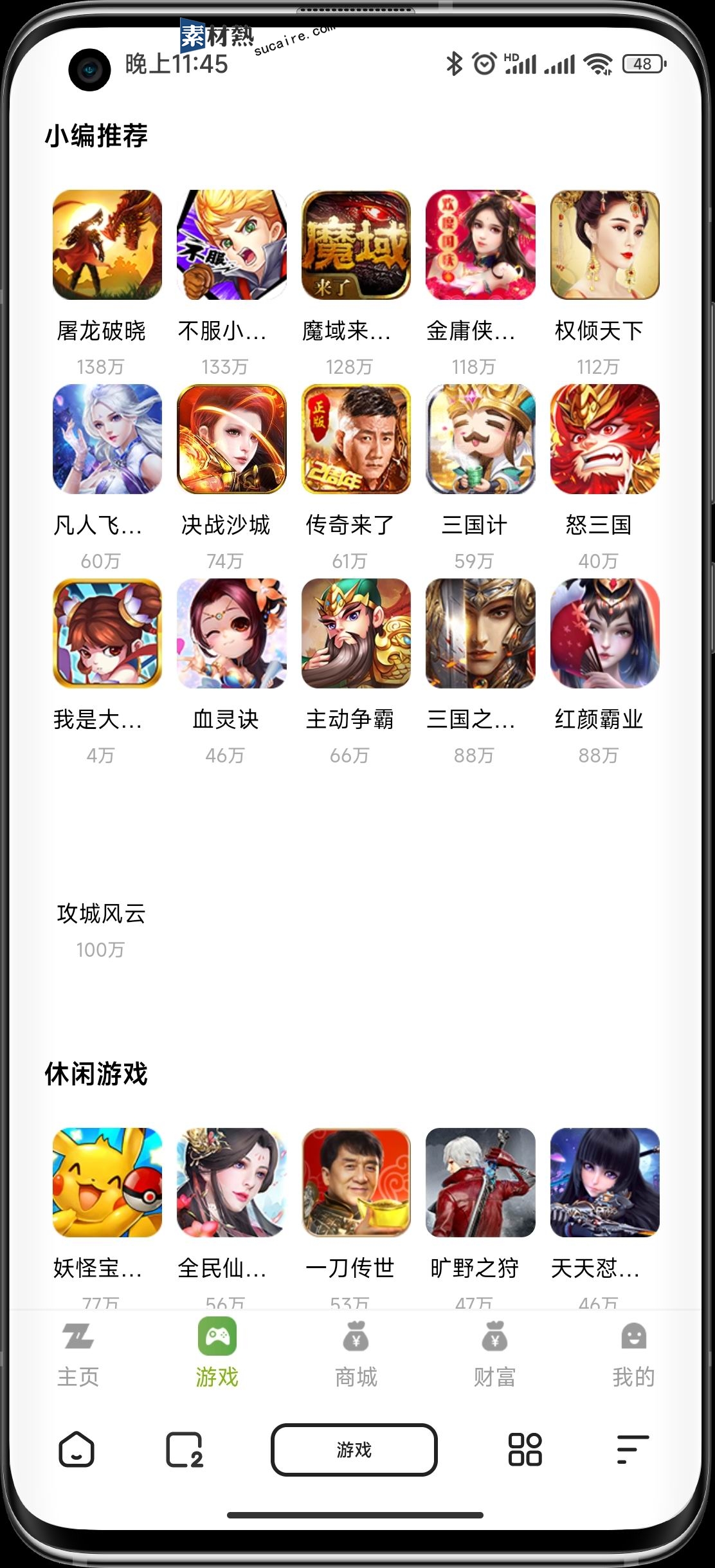Open the 魔域来了 game tile
Image resolution: width=715 pixels, height=1568 pixels.
356,245
